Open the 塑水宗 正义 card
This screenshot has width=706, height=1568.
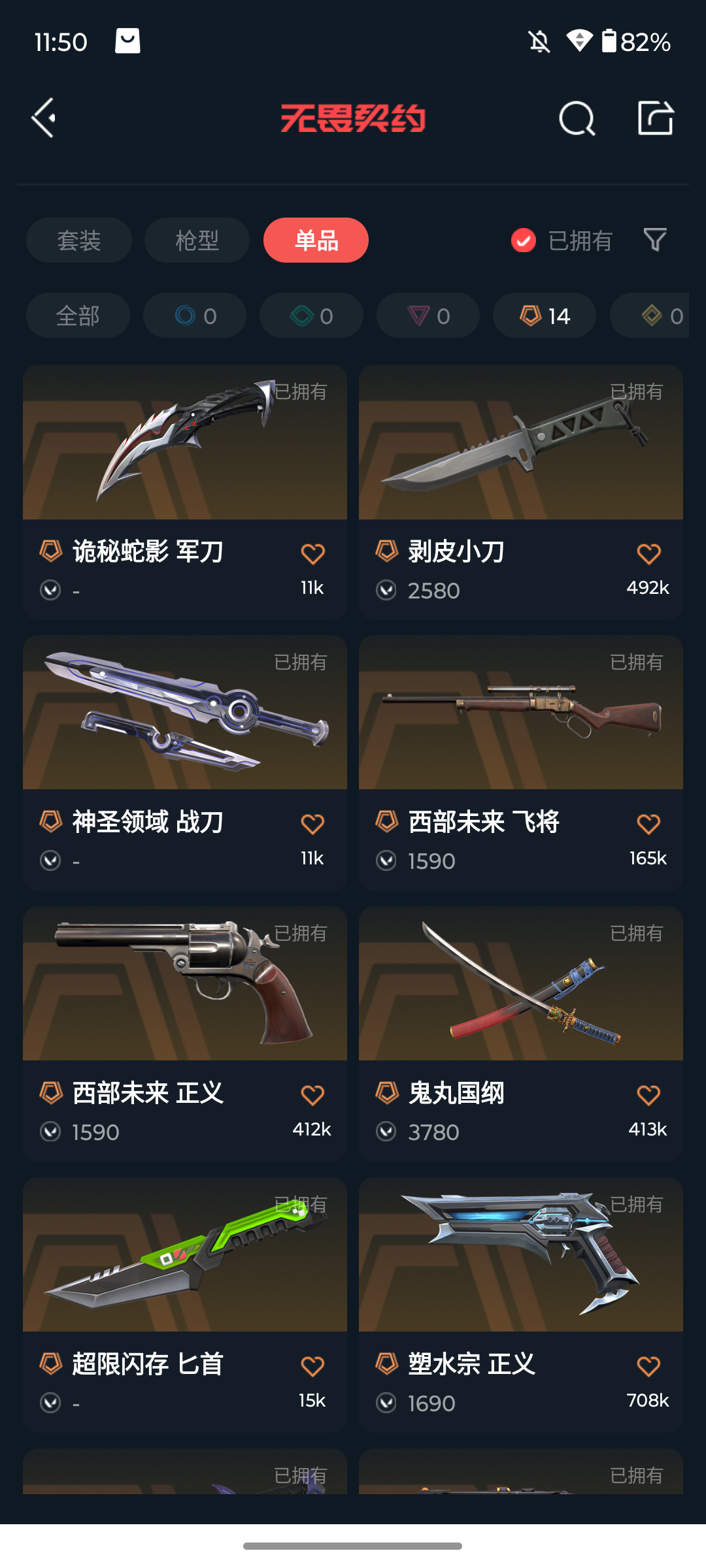coord(521,1305)
